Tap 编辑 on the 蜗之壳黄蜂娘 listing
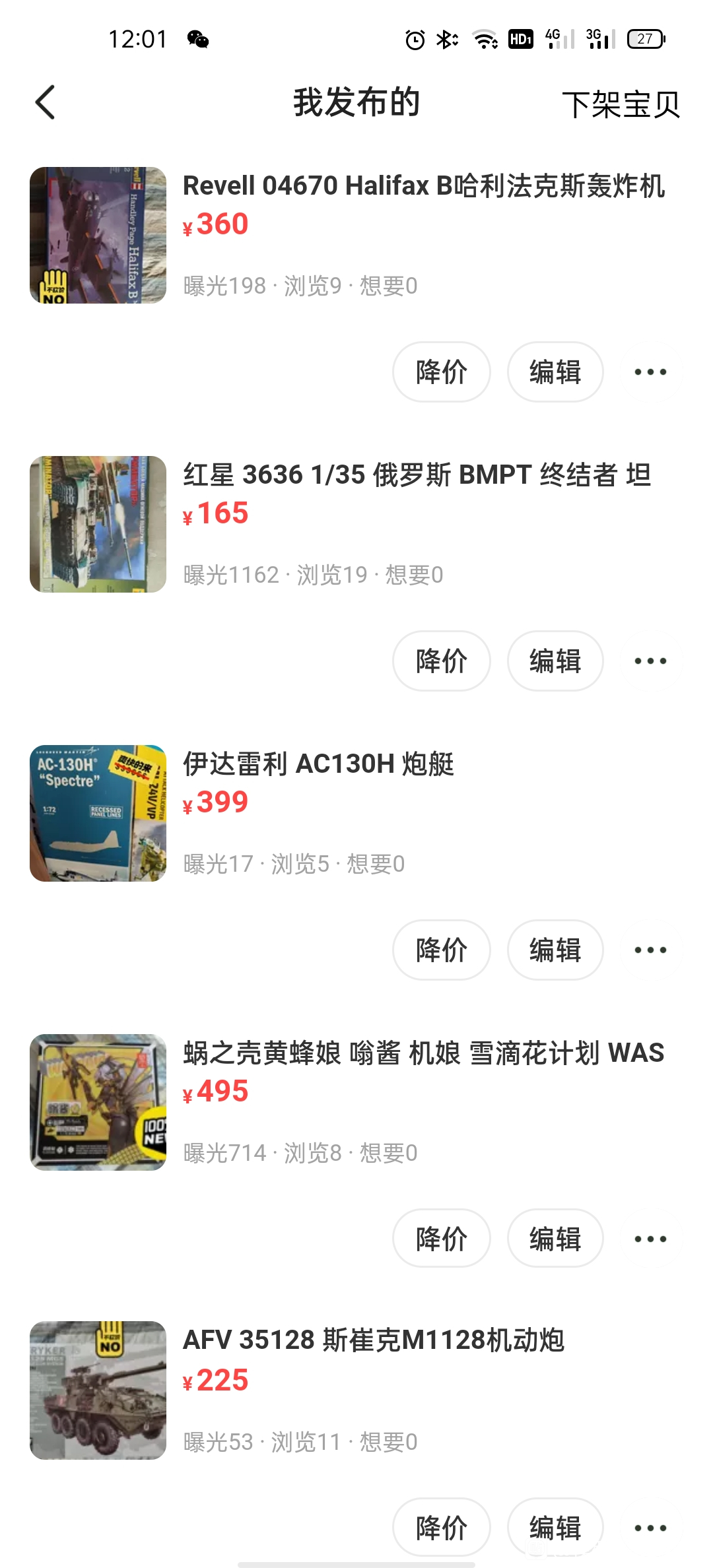 tap(555, 1239)
